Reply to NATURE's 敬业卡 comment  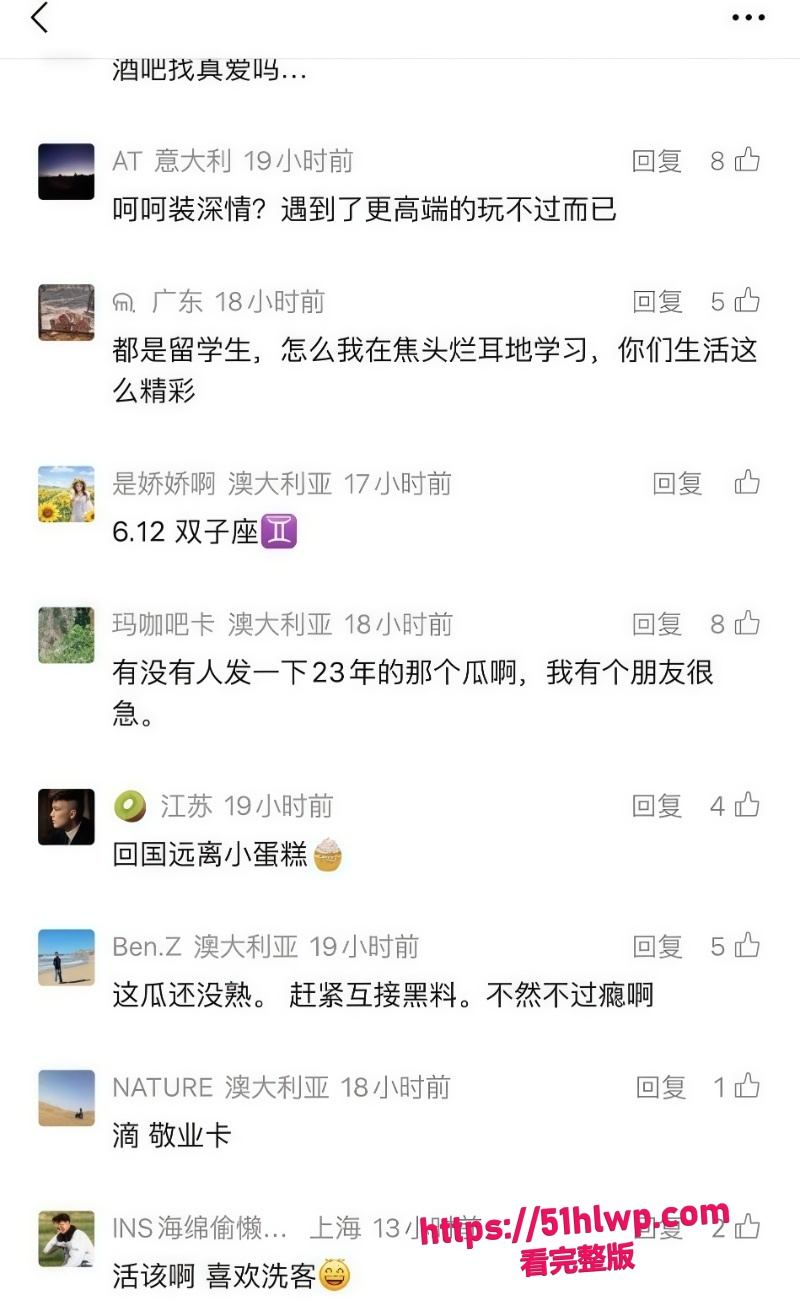coord(661,1088)
